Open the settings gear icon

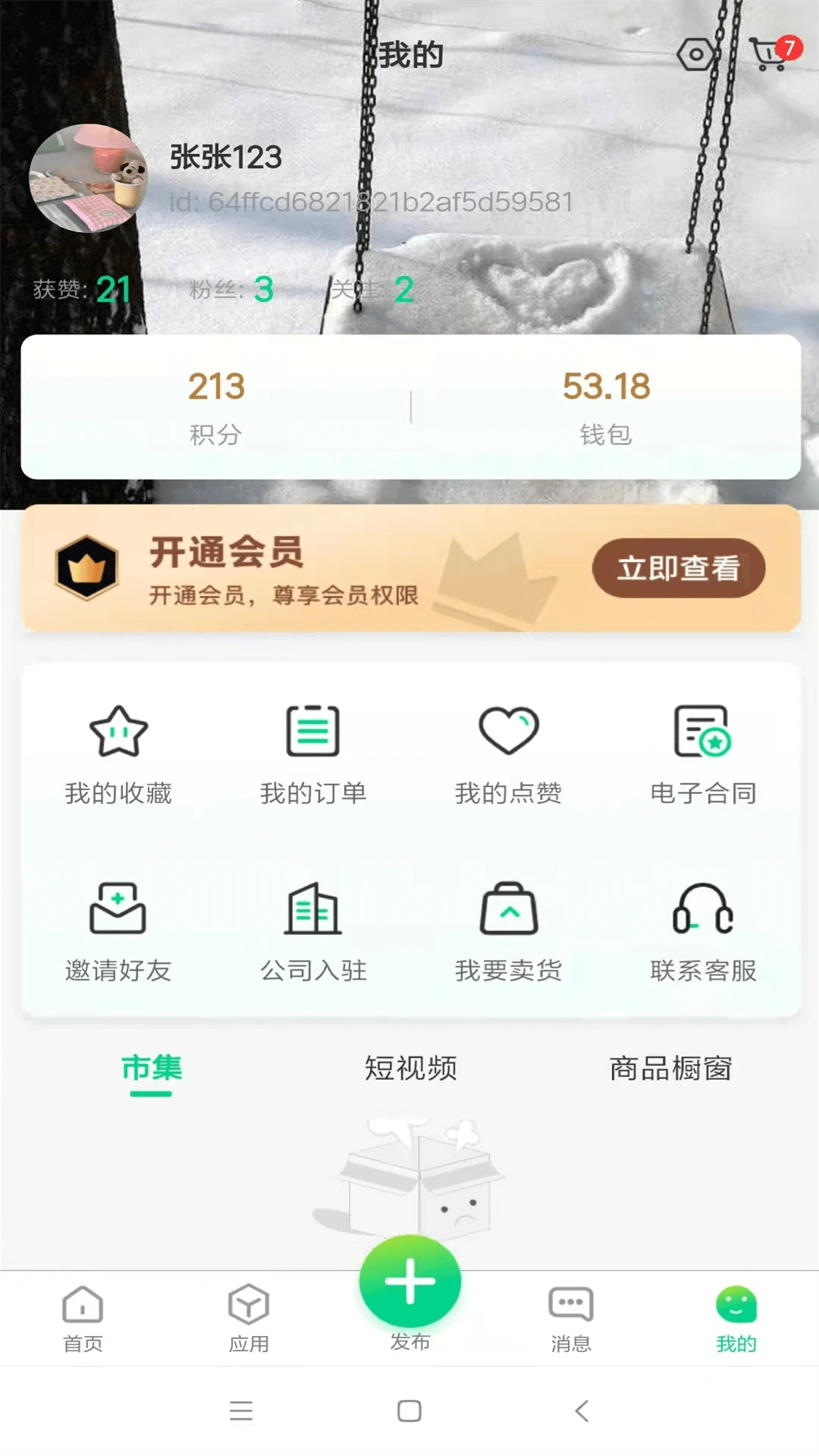click(695, 53)
